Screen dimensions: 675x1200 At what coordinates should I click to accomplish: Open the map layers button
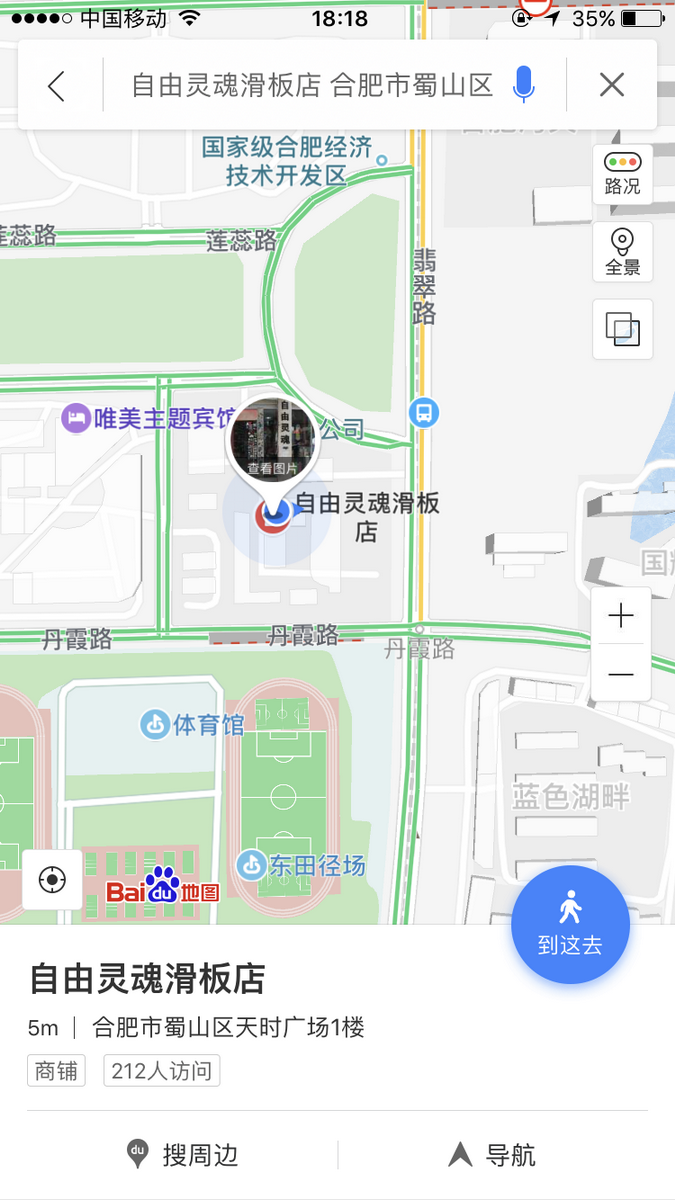point(623,329)
